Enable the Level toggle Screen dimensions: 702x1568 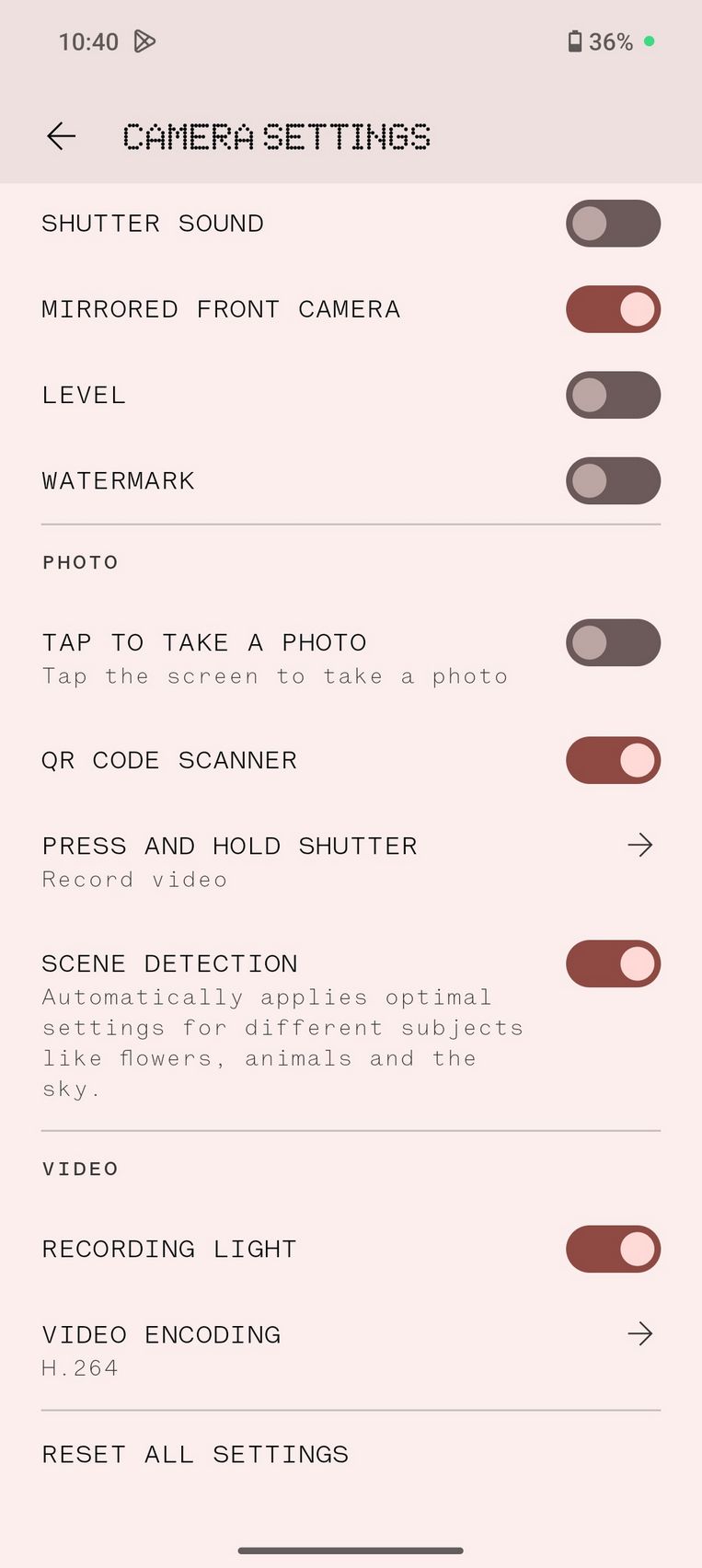[x=613, y=395]
